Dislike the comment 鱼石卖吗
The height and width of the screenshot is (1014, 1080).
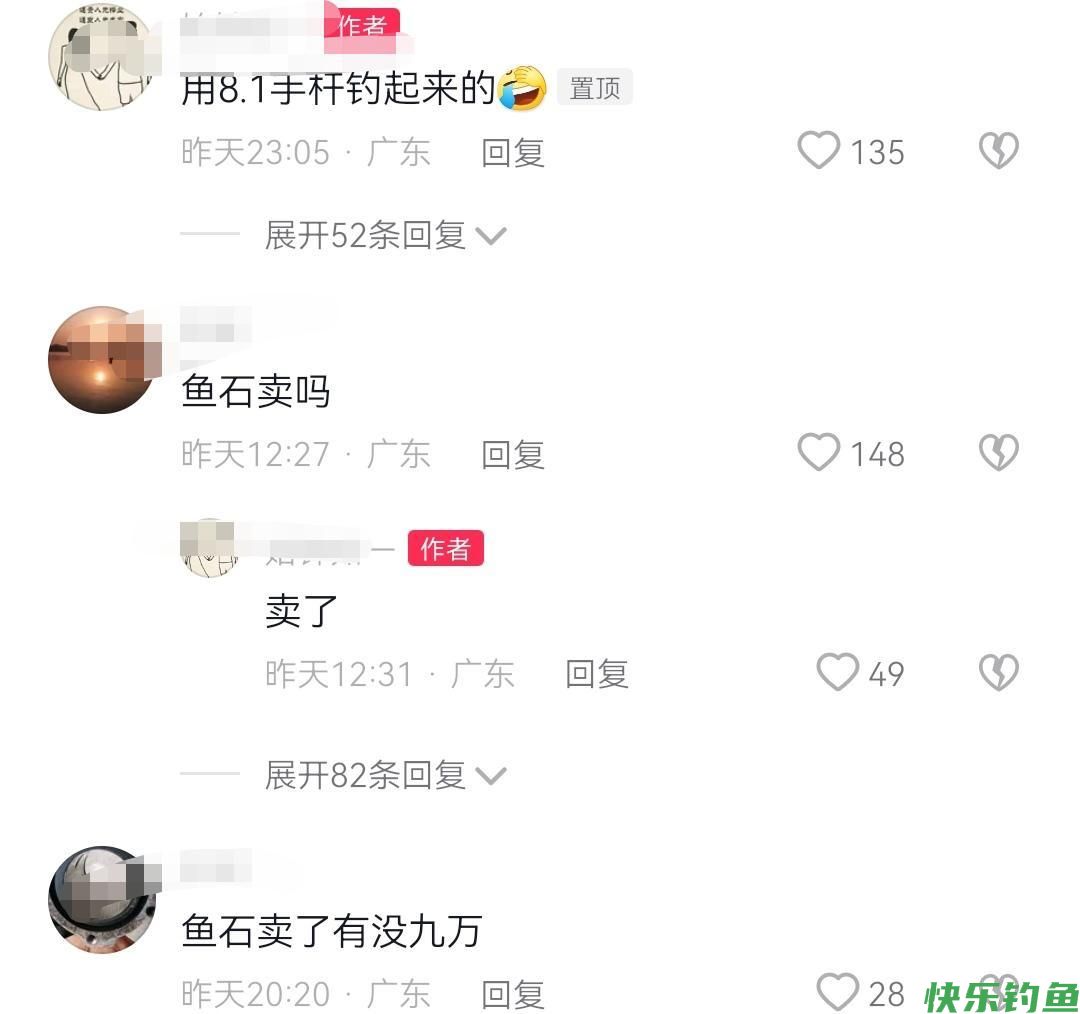997,453
